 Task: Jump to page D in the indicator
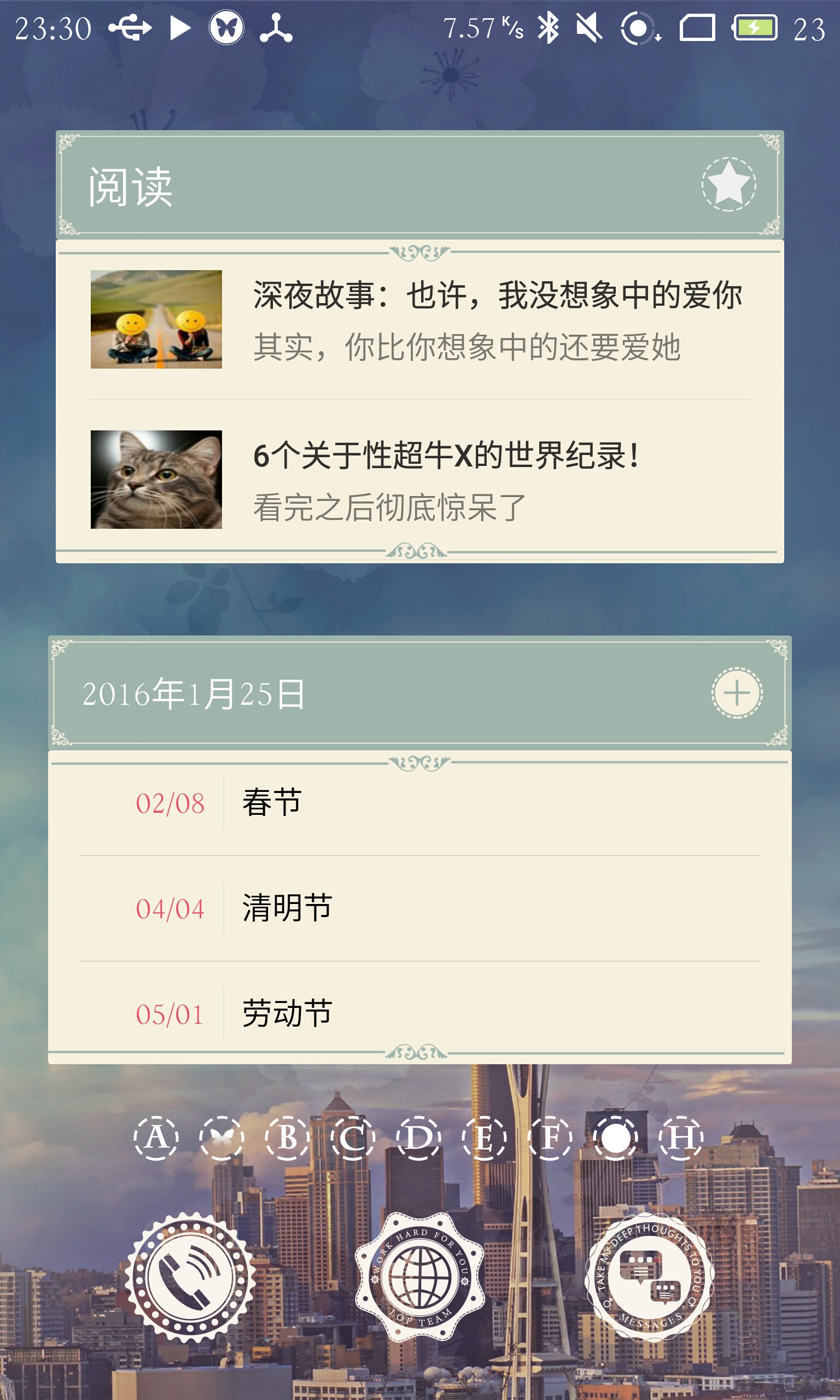point(418,1137)
